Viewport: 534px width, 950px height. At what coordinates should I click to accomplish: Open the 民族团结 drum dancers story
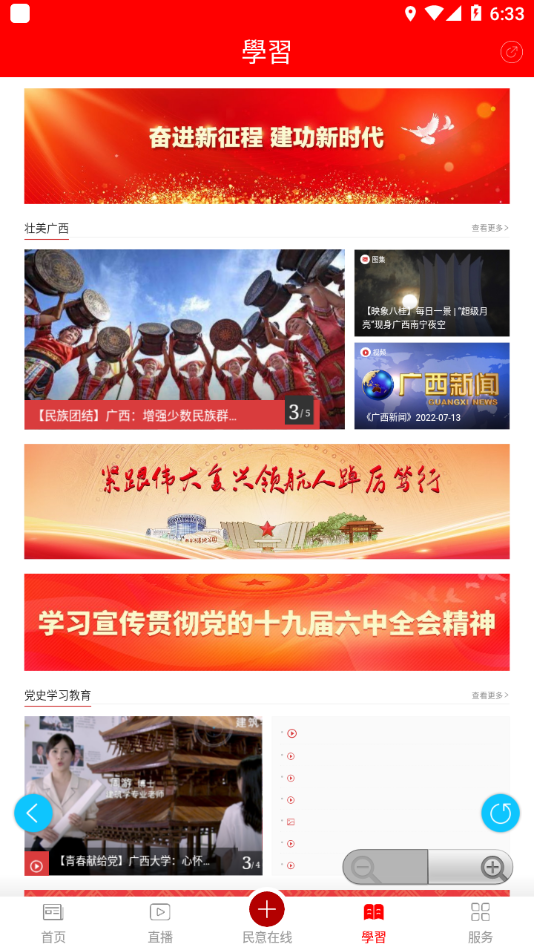(x=184, y=339)
